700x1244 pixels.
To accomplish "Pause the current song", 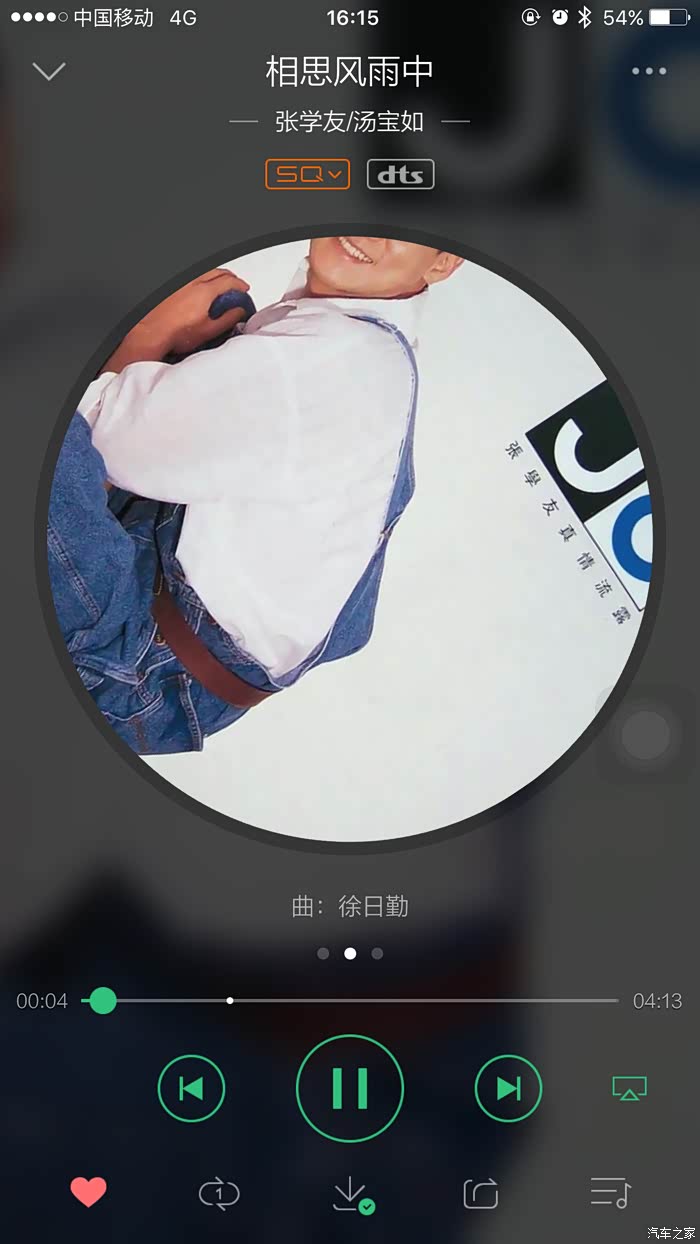I will [350, 1088].
